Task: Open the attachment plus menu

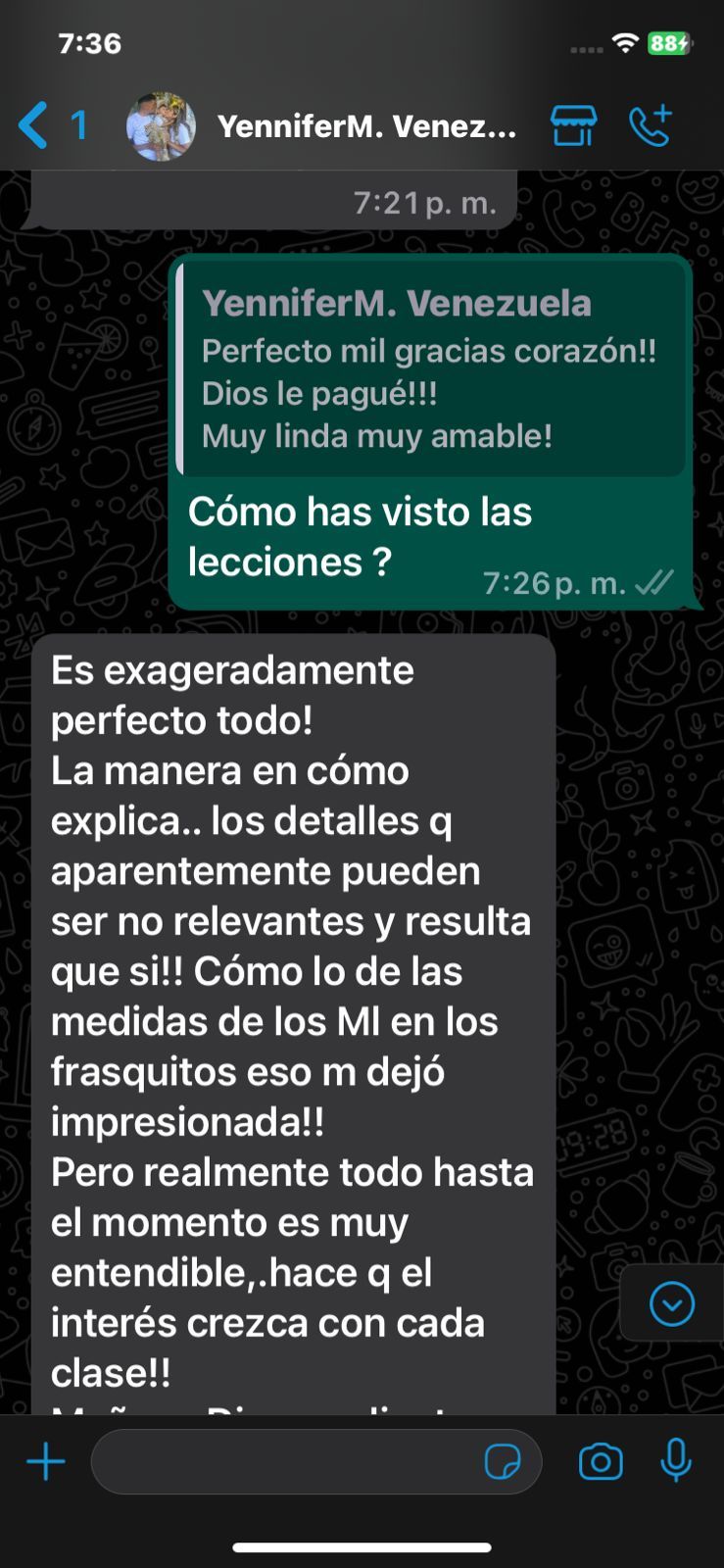Action: (x=45, y=1462)
